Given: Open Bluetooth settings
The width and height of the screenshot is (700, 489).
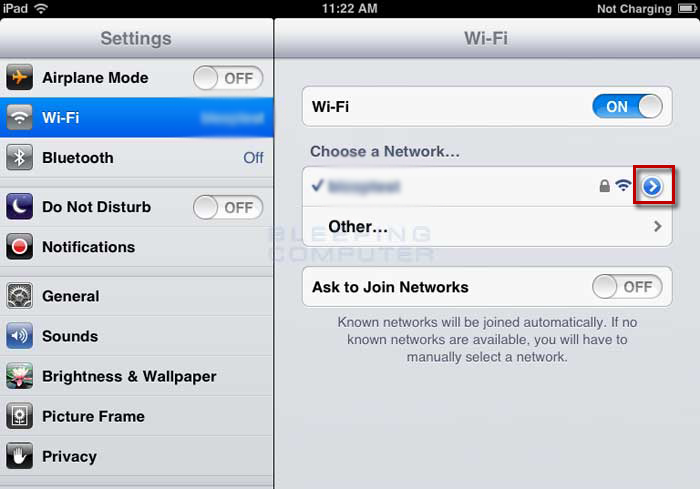Looking at the screenshot, I should (x=136, y=158).
